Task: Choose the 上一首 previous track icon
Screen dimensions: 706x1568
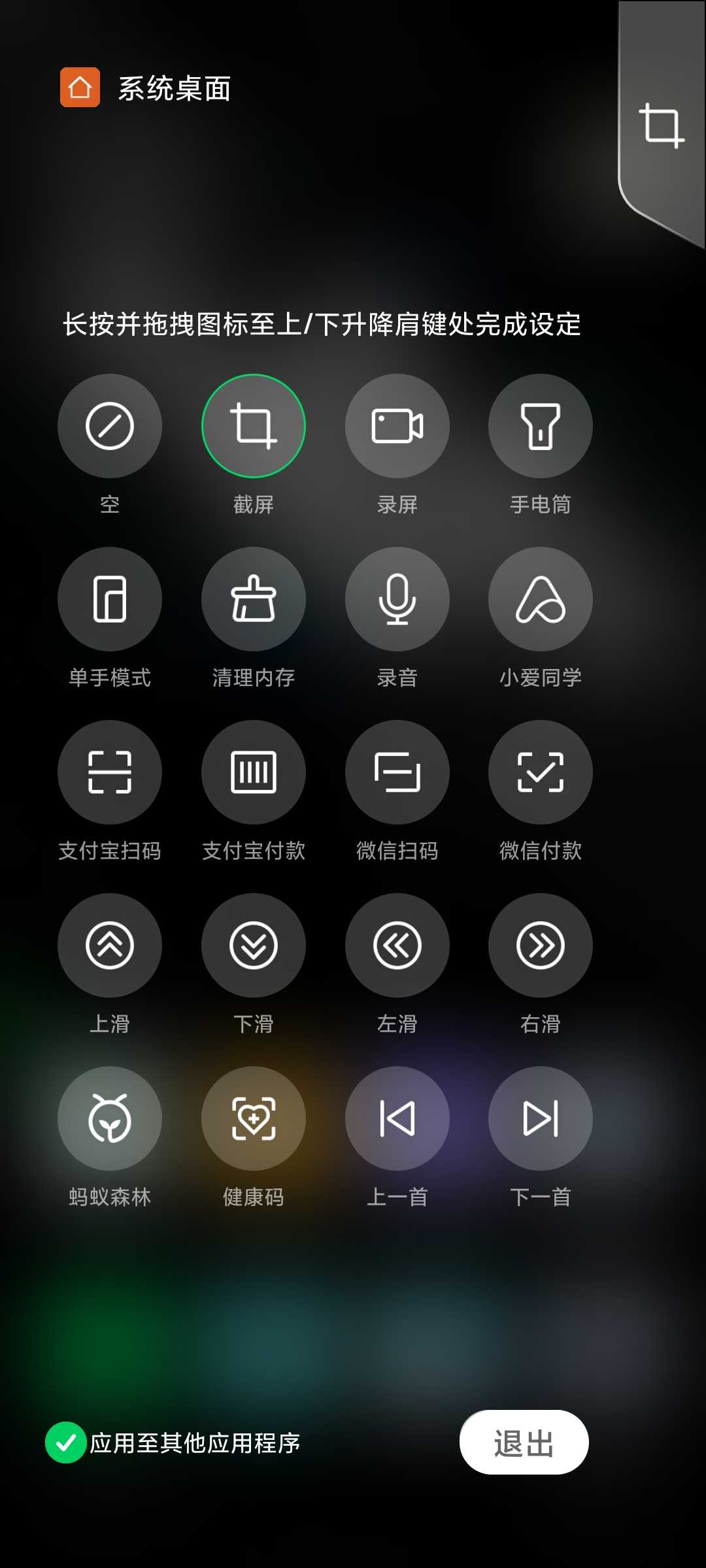Action: (x=397, y=1119)
